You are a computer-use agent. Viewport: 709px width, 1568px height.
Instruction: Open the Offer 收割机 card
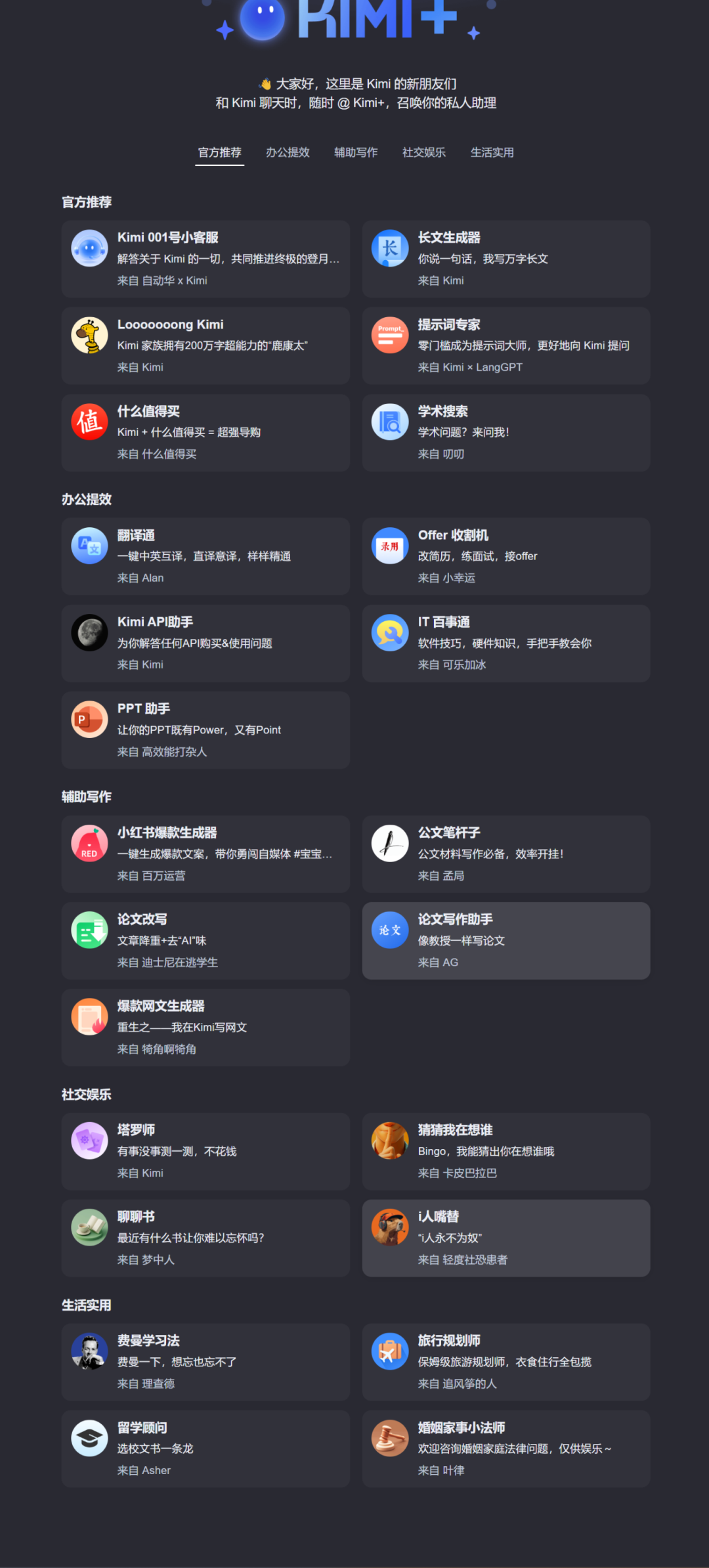(x=506, y=556)
